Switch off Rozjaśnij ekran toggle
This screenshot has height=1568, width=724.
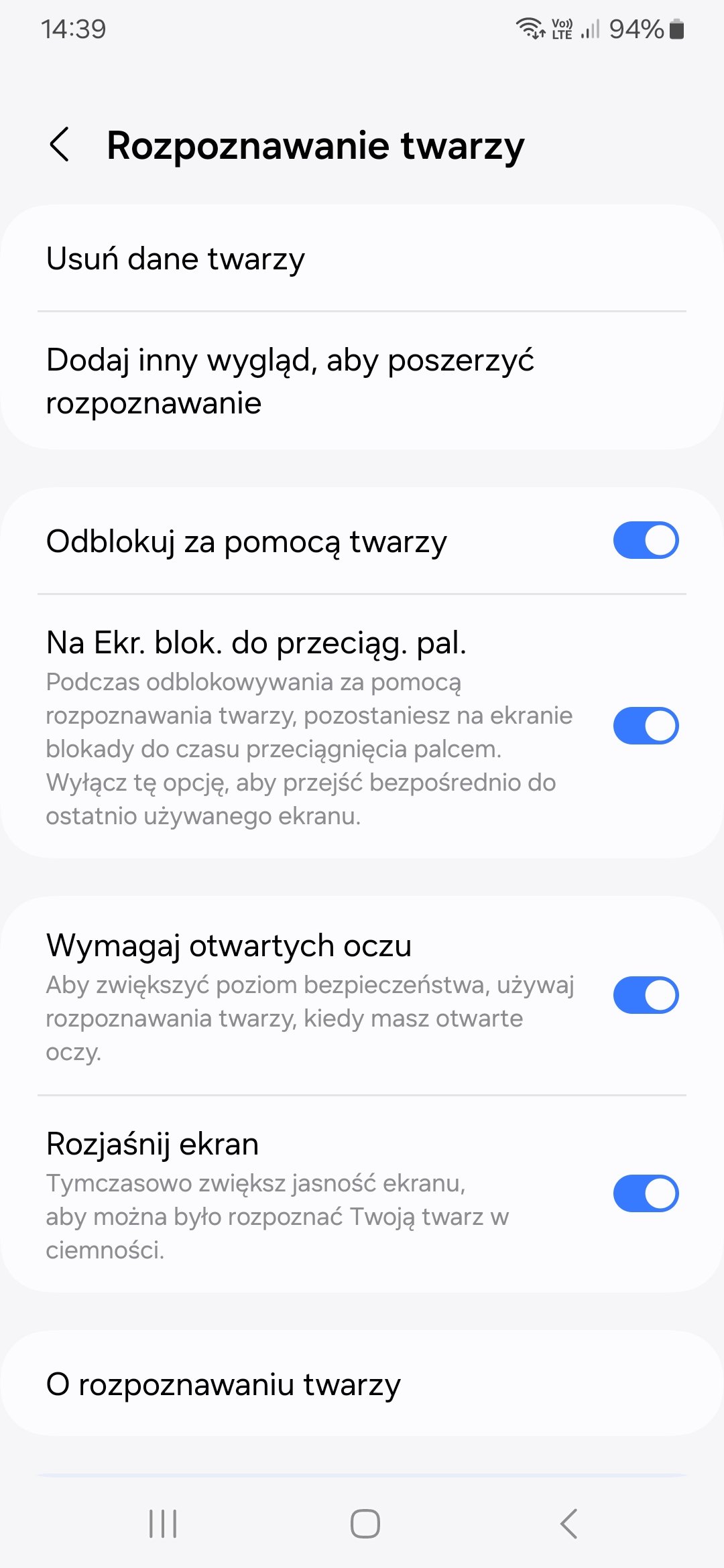646,1193
